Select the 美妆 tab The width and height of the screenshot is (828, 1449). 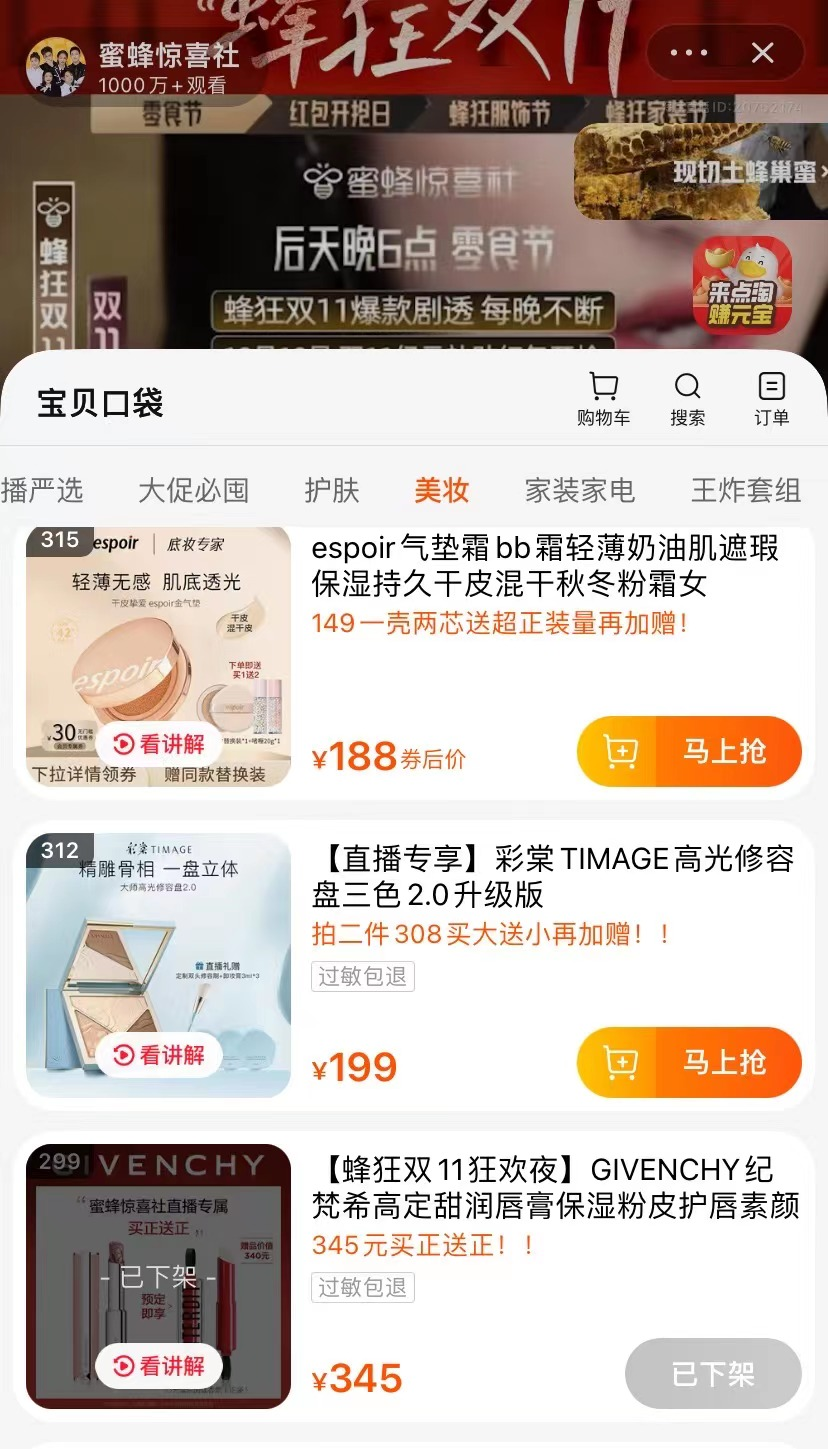click(x=442, y=490)
